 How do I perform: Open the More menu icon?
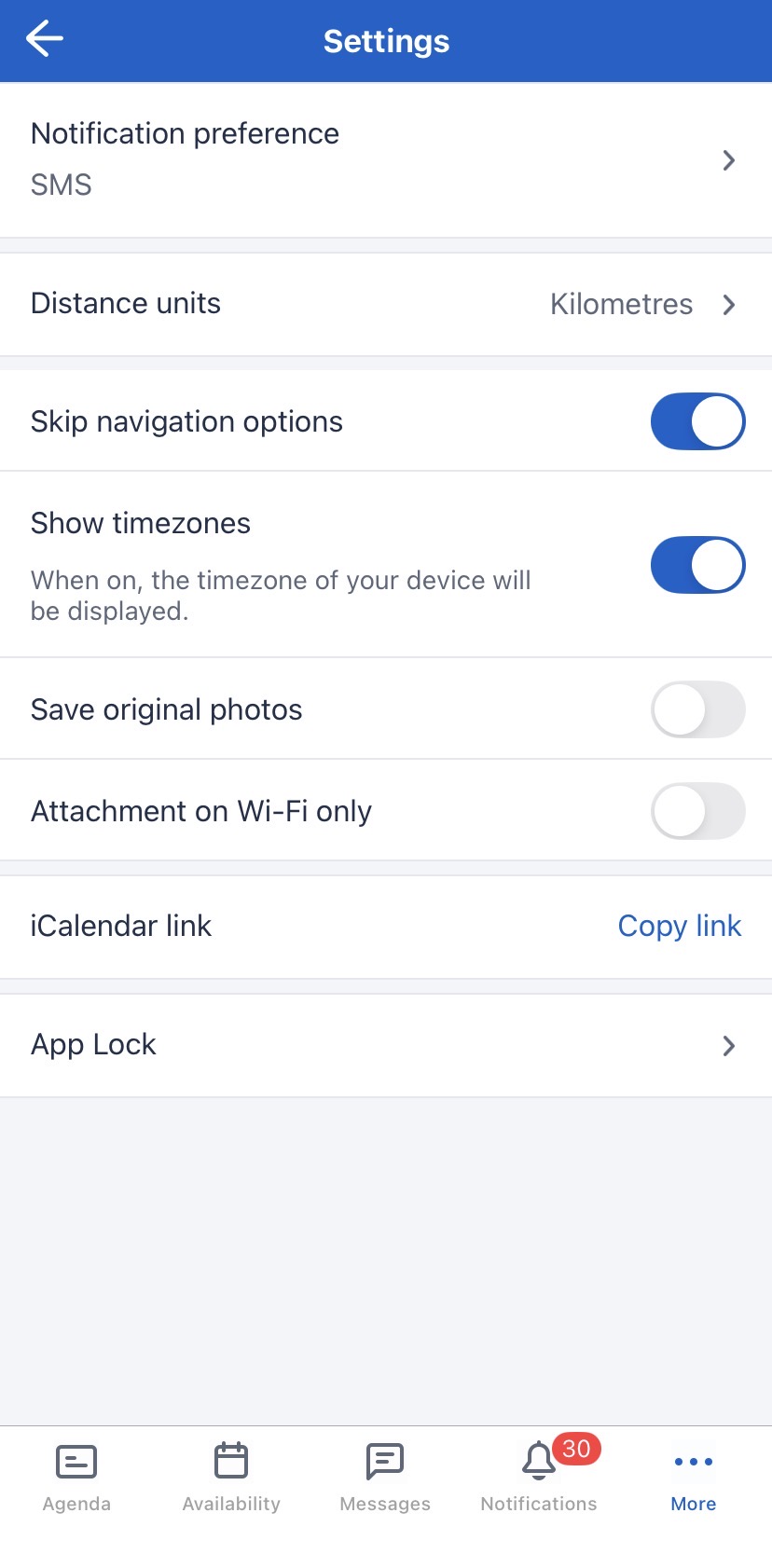(x=693, y=1461)
